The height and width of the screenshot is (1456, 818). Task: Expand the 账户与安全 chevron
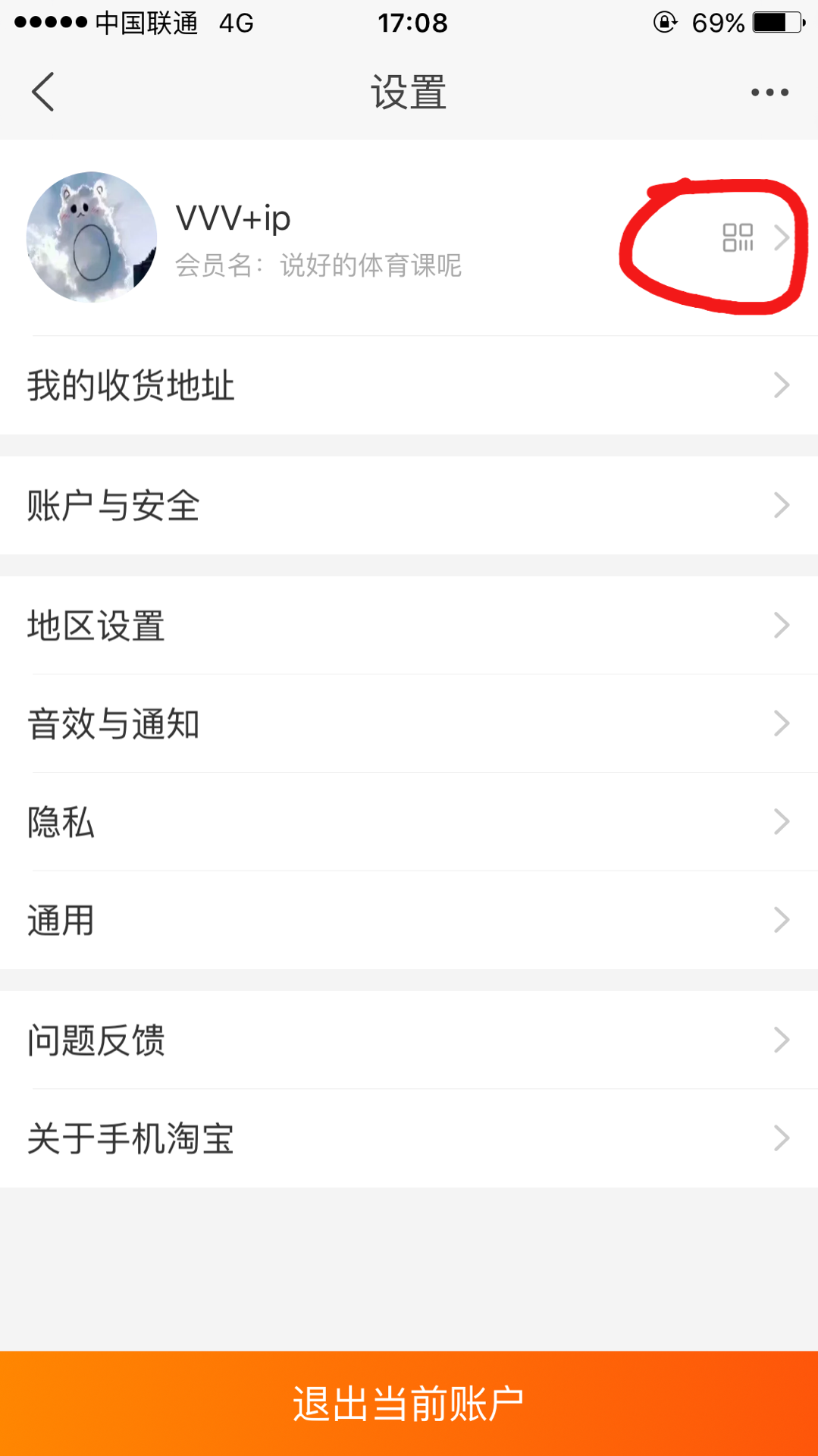tap(783, 503)
